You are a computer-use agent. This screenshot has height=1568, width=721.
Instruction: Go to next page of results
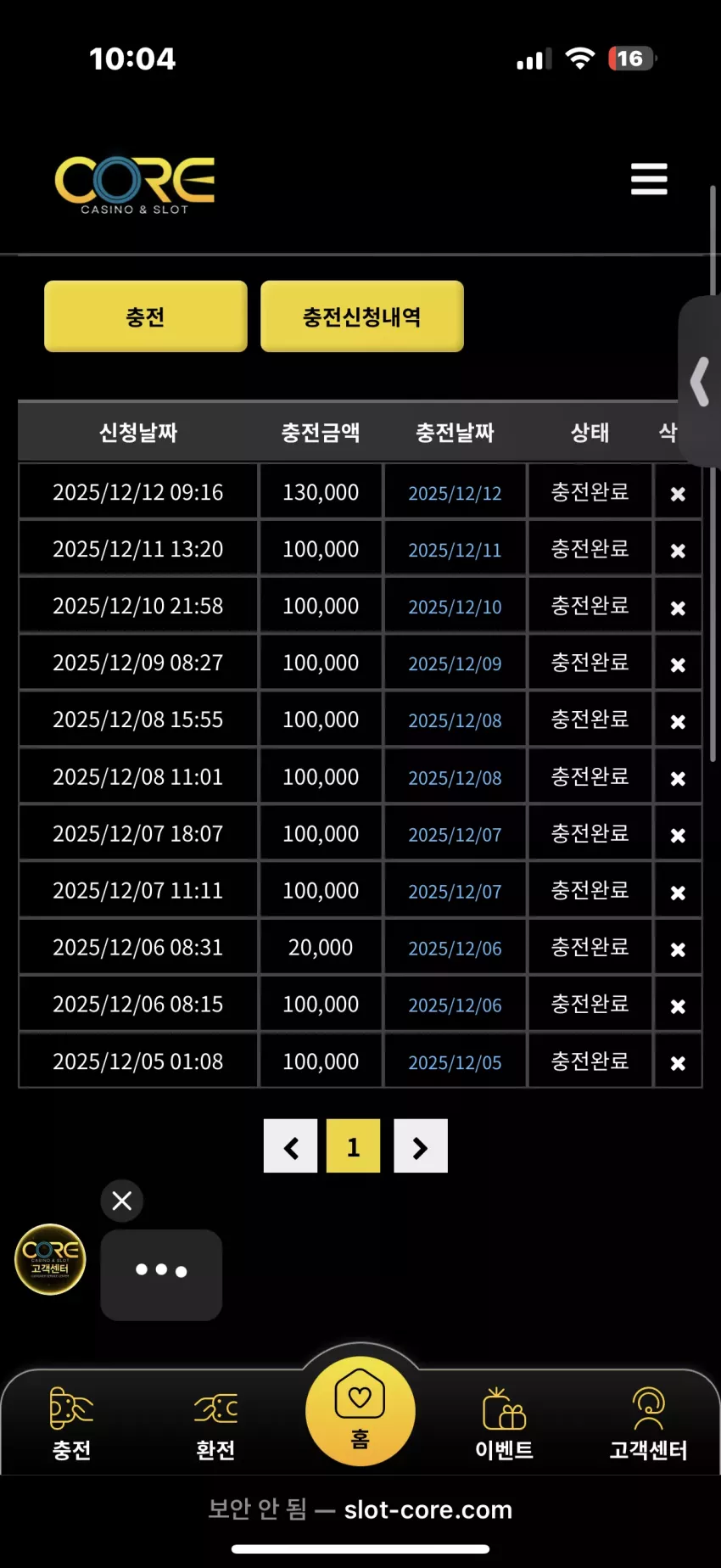tap(421, 1146)
